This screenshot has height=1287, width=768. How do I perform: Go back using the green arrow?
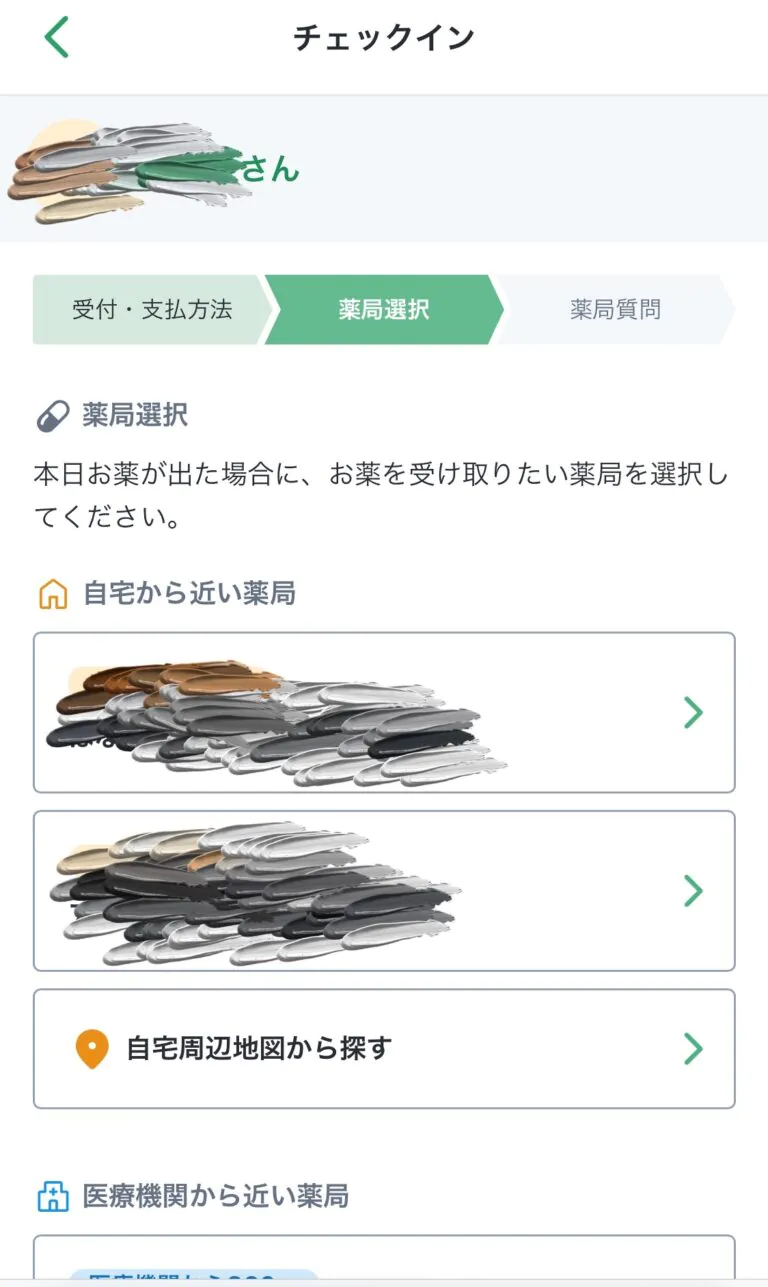[x=57, y=38]
